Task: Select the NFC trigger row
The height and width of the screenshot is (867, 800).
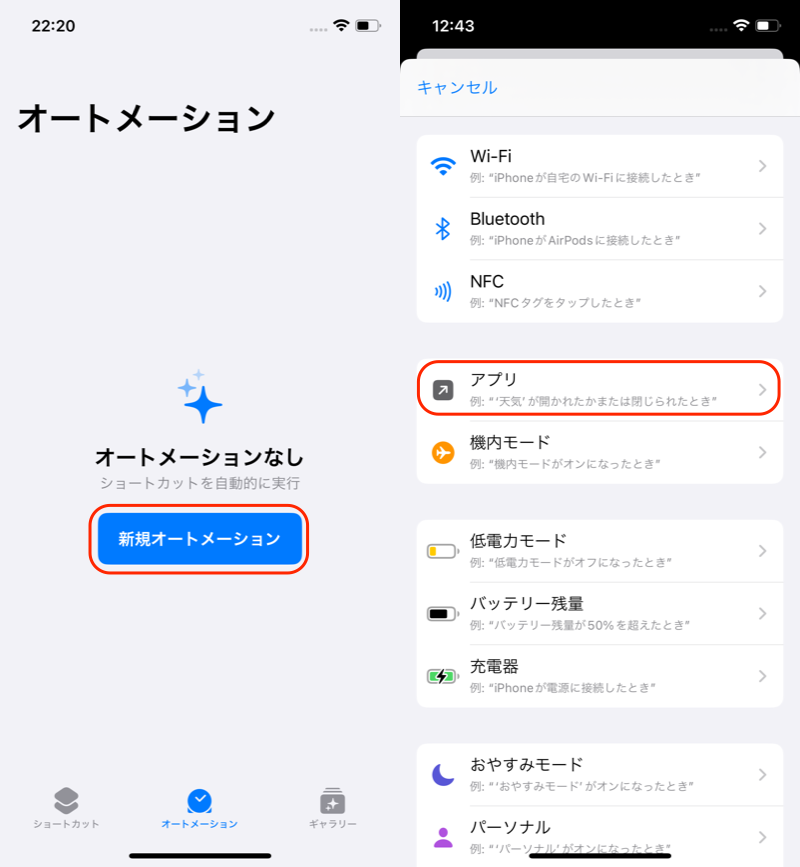Action: [598, 291]
